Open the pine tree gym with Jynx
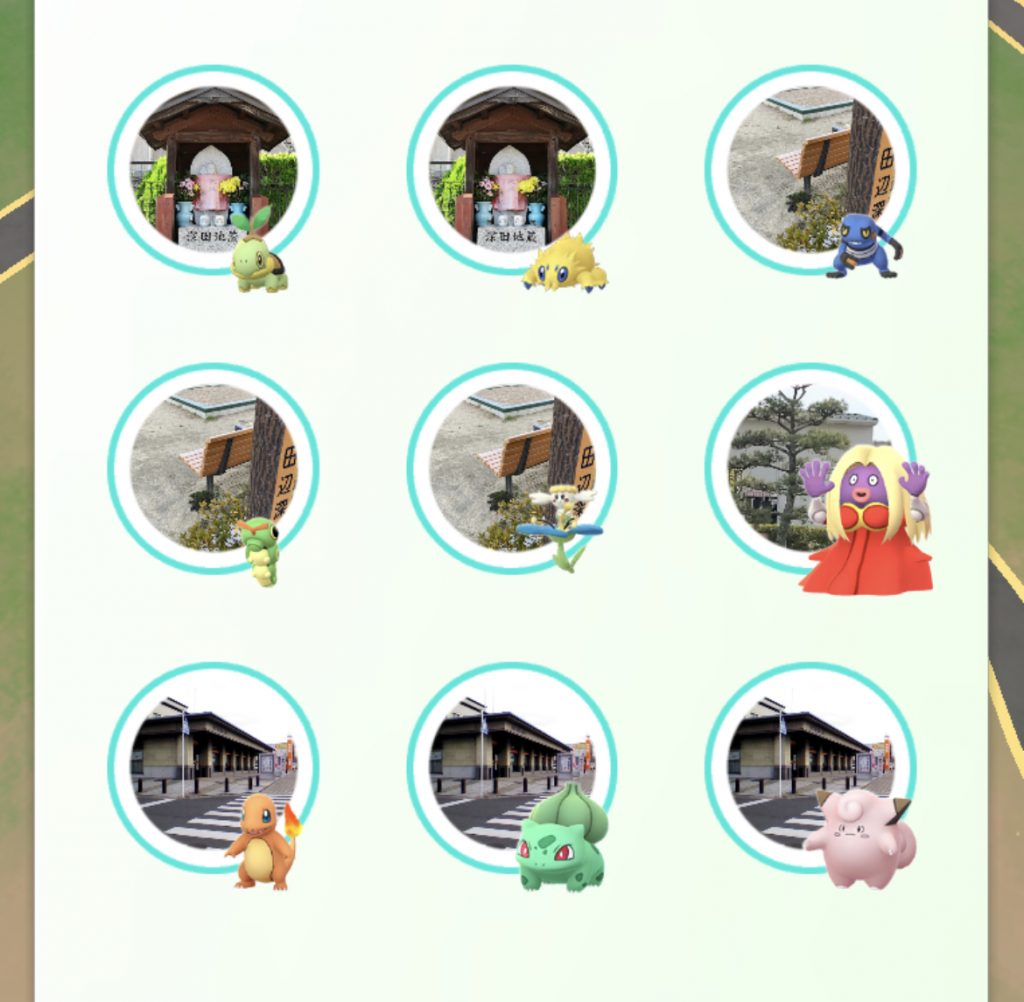 (809, 466)
